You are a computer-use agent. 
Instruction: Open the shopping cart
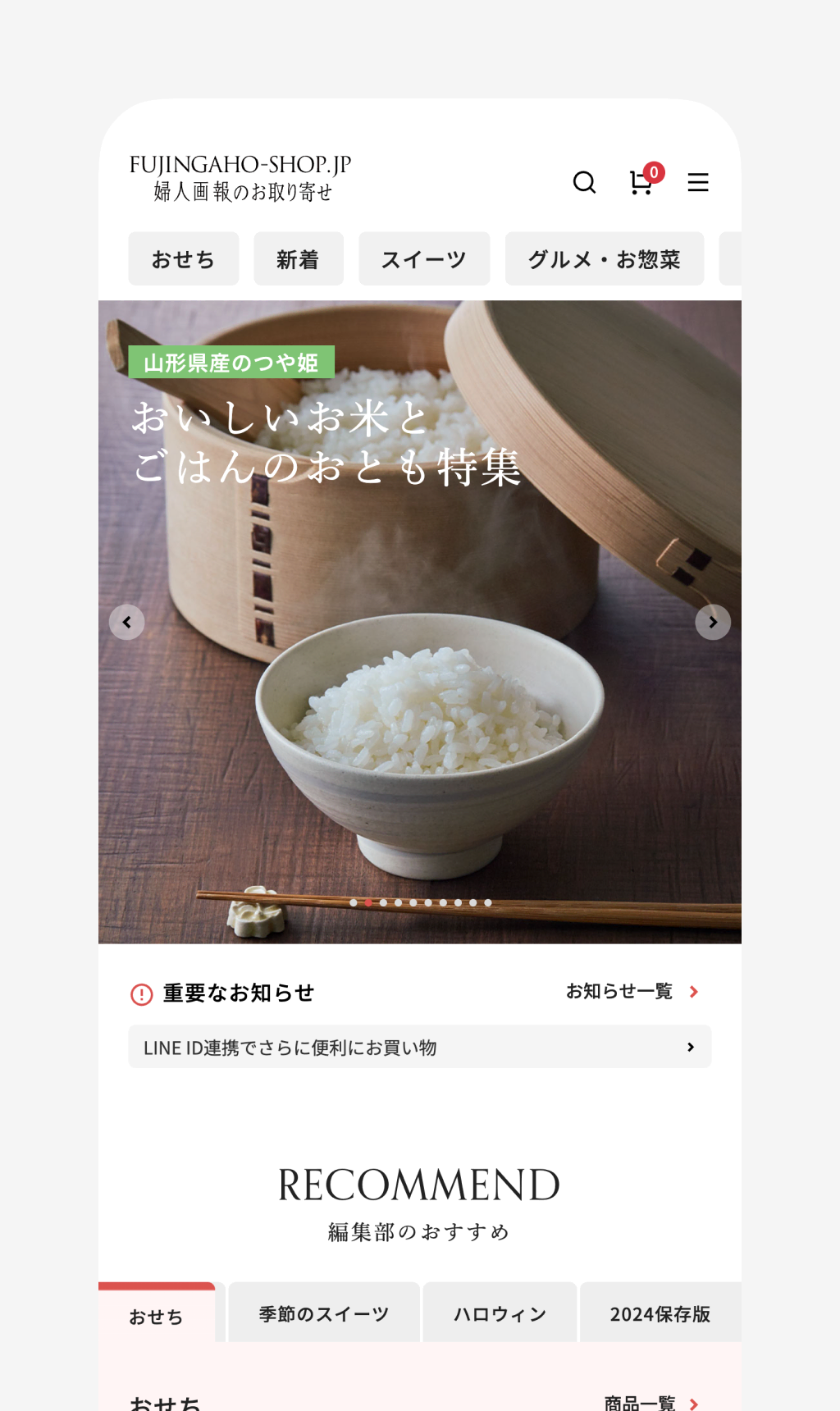[641, 182]
